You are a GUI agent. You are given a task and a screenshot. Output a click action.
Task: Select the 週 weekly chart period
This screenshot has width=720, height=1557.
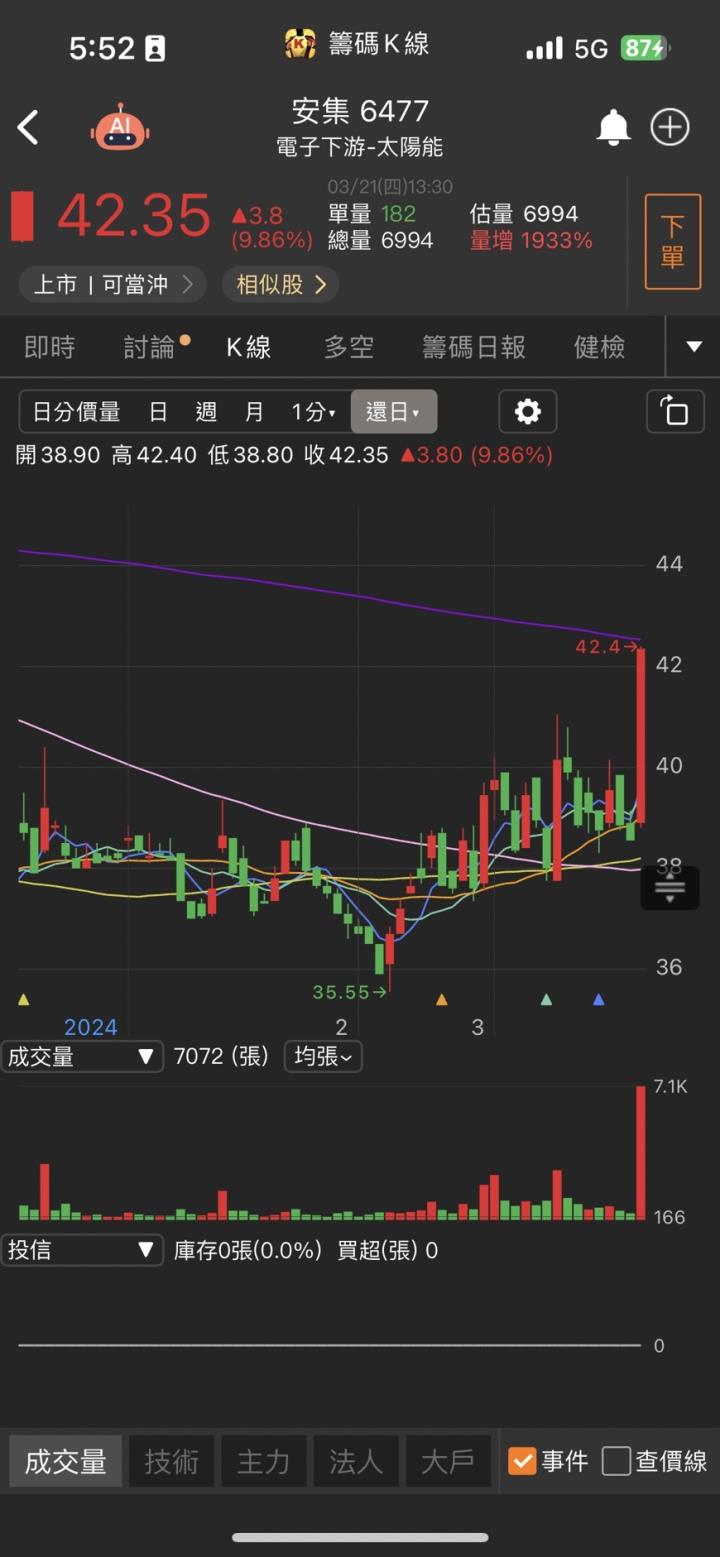[206, 412]
